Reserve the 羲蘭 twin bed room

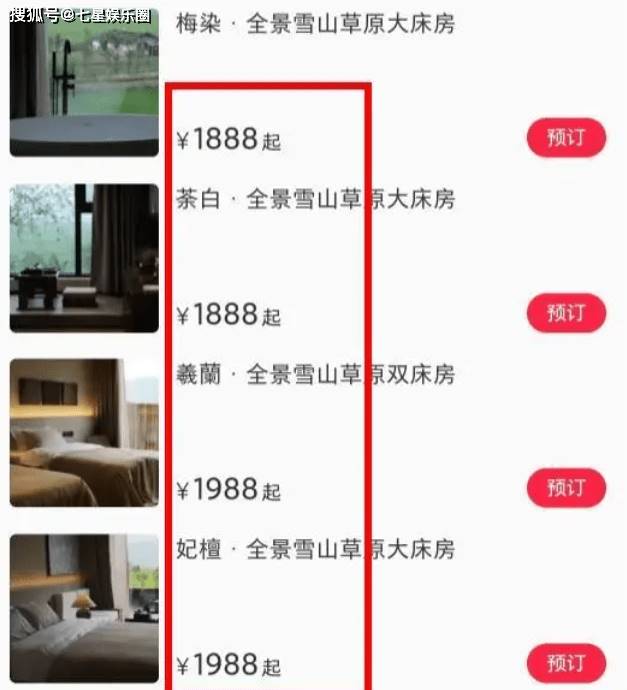pos(566,488)
